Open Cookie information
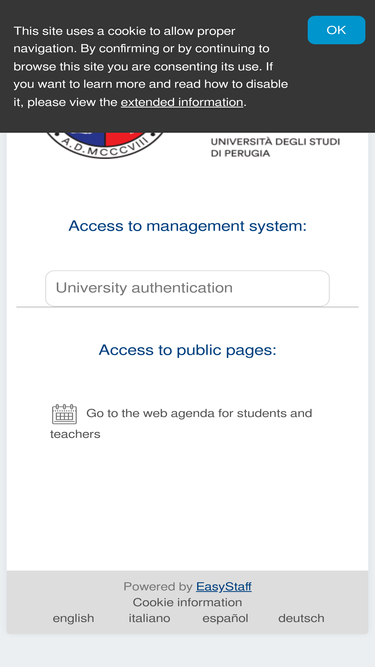This screenshot has width=375, height=667. pos(188,602)
